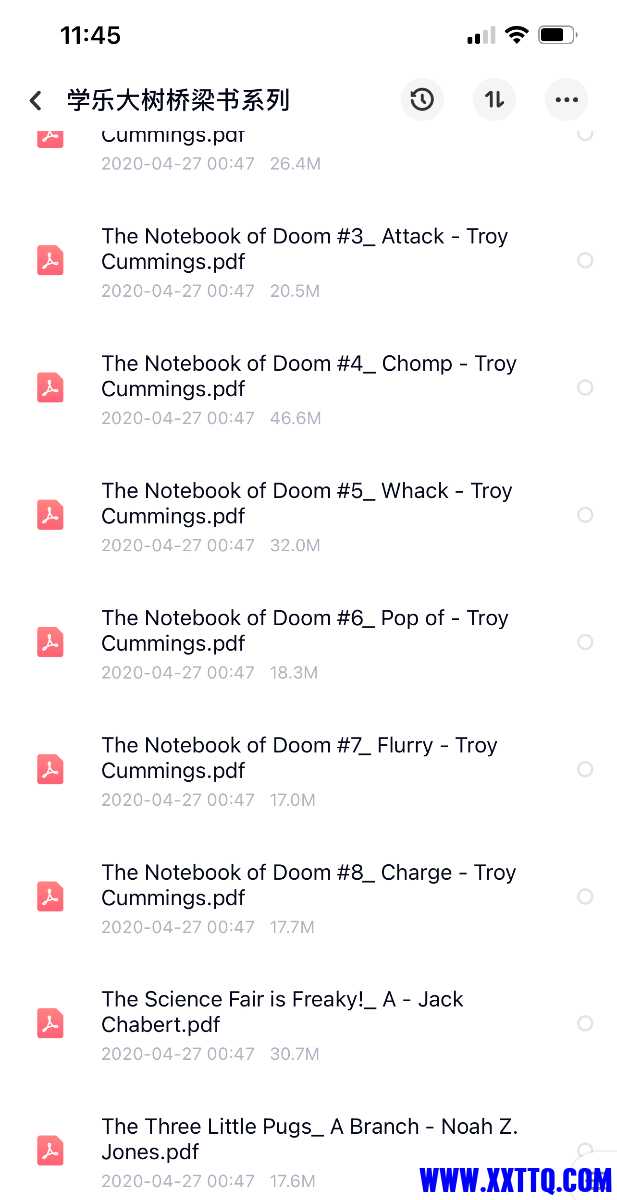Open Notebook of Doom #6 Pop PDF
This screenshot has width=617, height=1200.
[304, 630]
